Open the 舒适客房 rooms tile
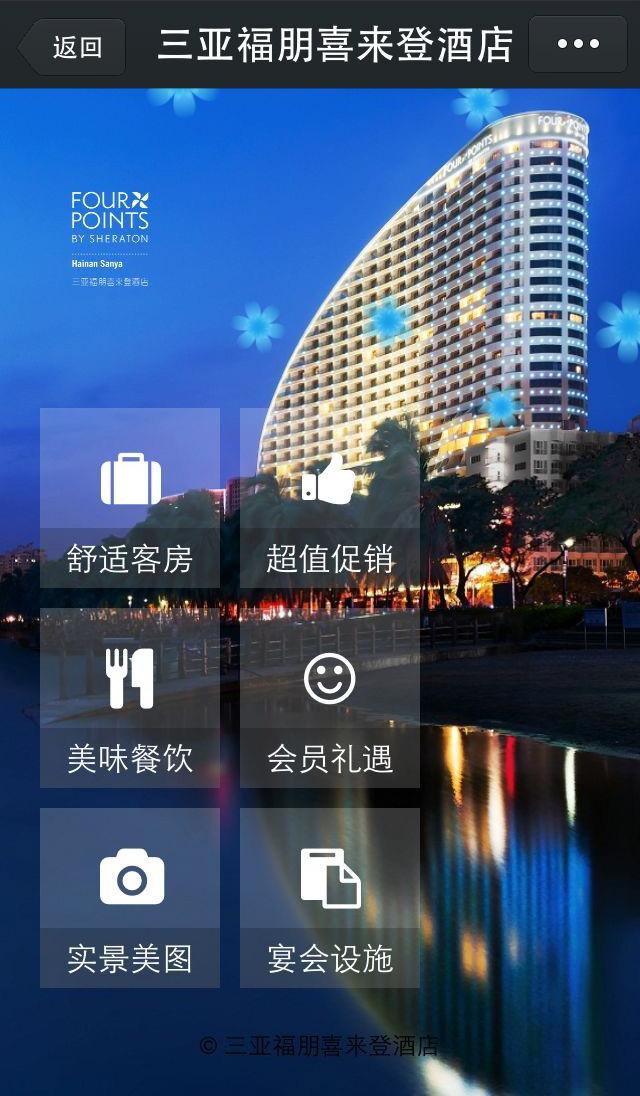640x1096 pixels. click(x=130, y=498)
